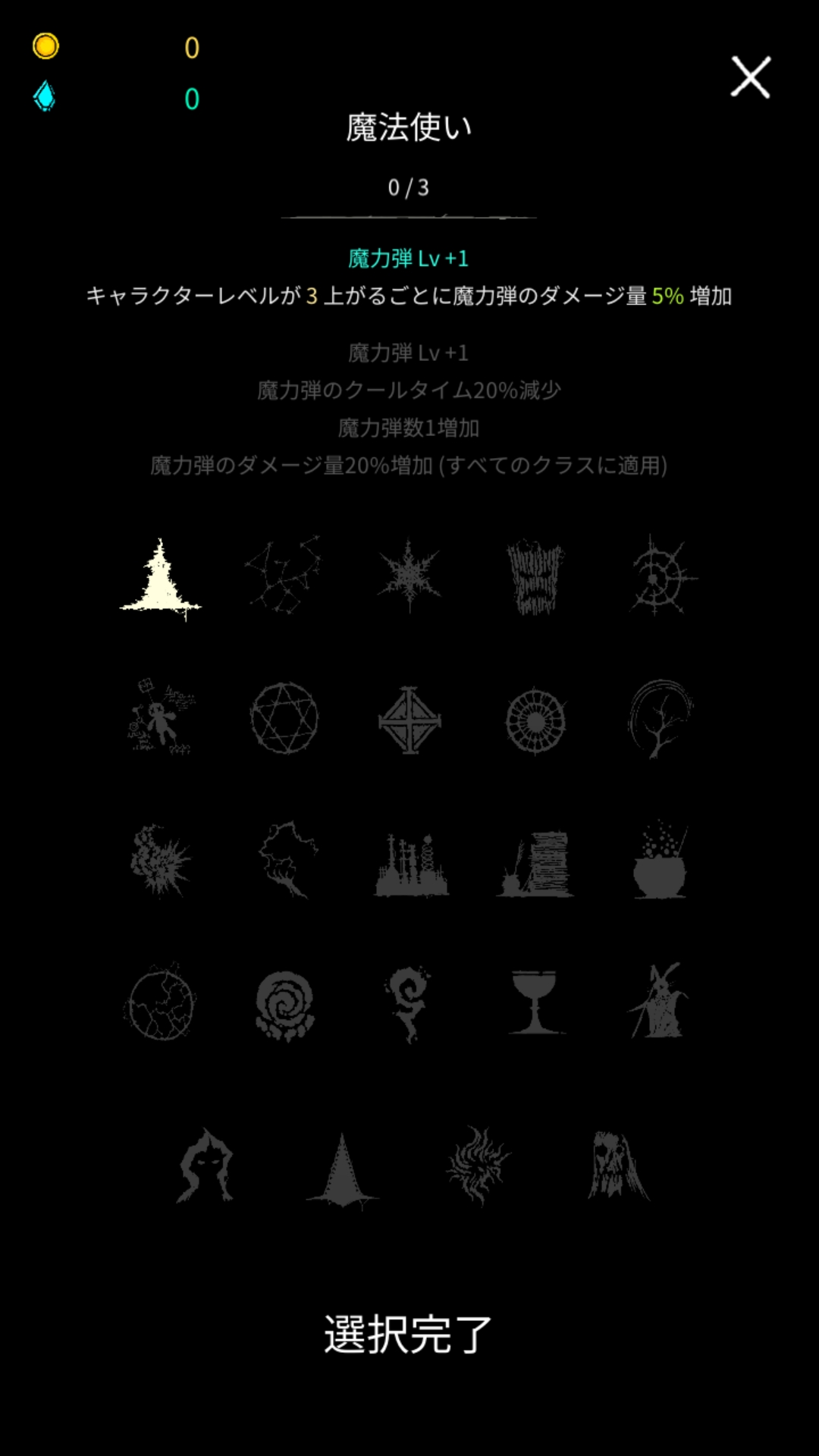The width and height of the screenshot is (819, 1456).
Task: Select the highlighted wizard hat skill icon
Action: click(161, 579)
